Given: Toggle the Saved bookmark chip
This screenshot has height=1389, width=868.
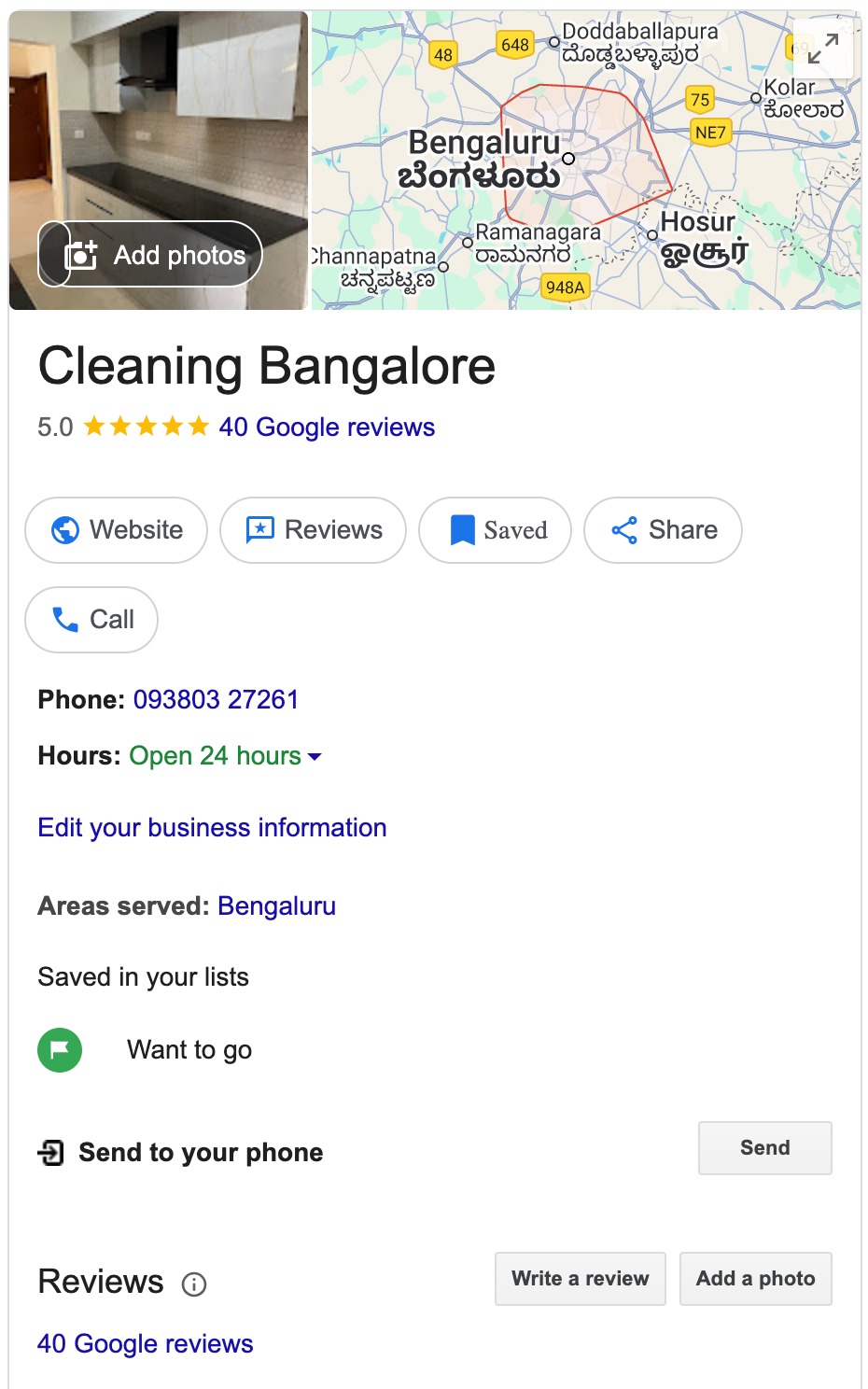Looking at the screenshot, I should [x=495, y=530].
